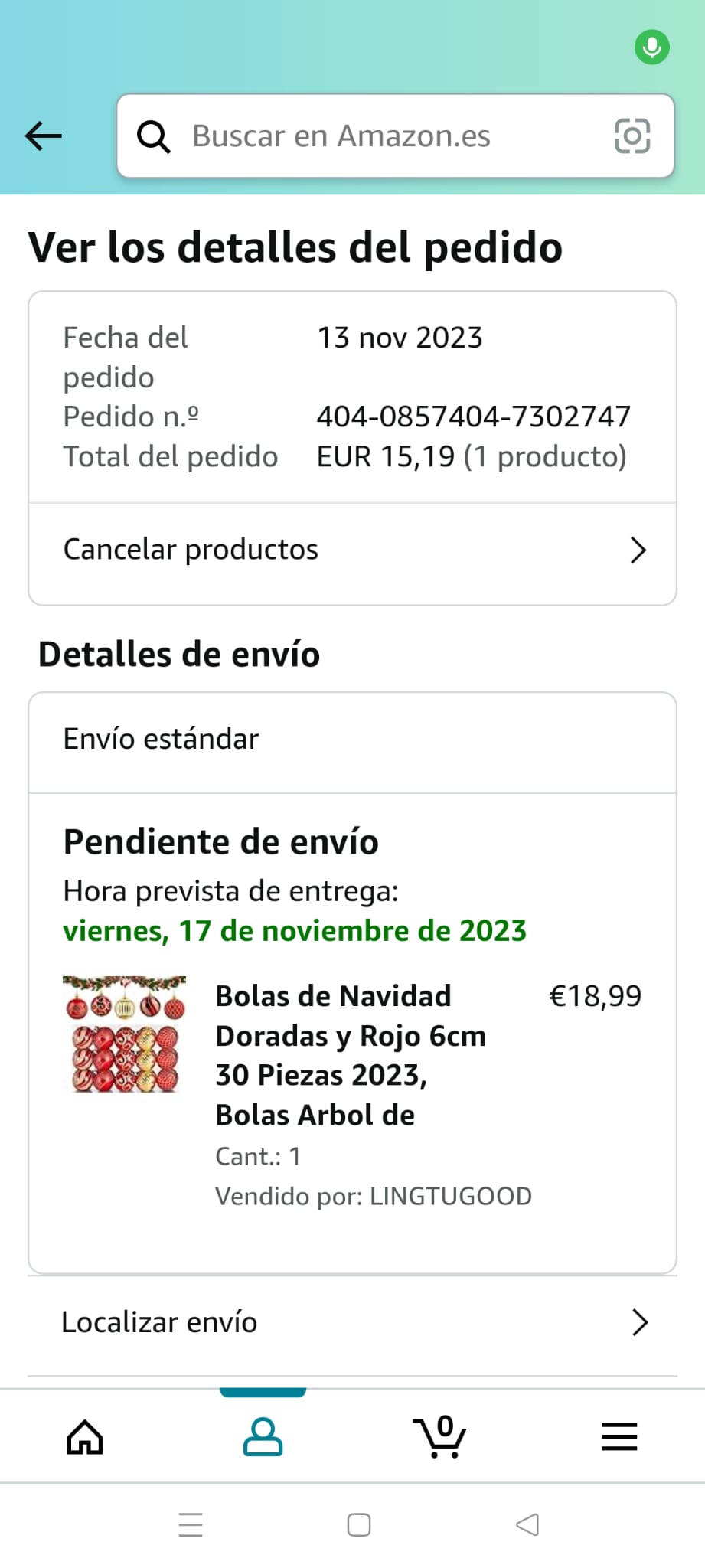Screen dimensions: 705x1568
Task: Tap the system back button
Action: pos(527,1524)
